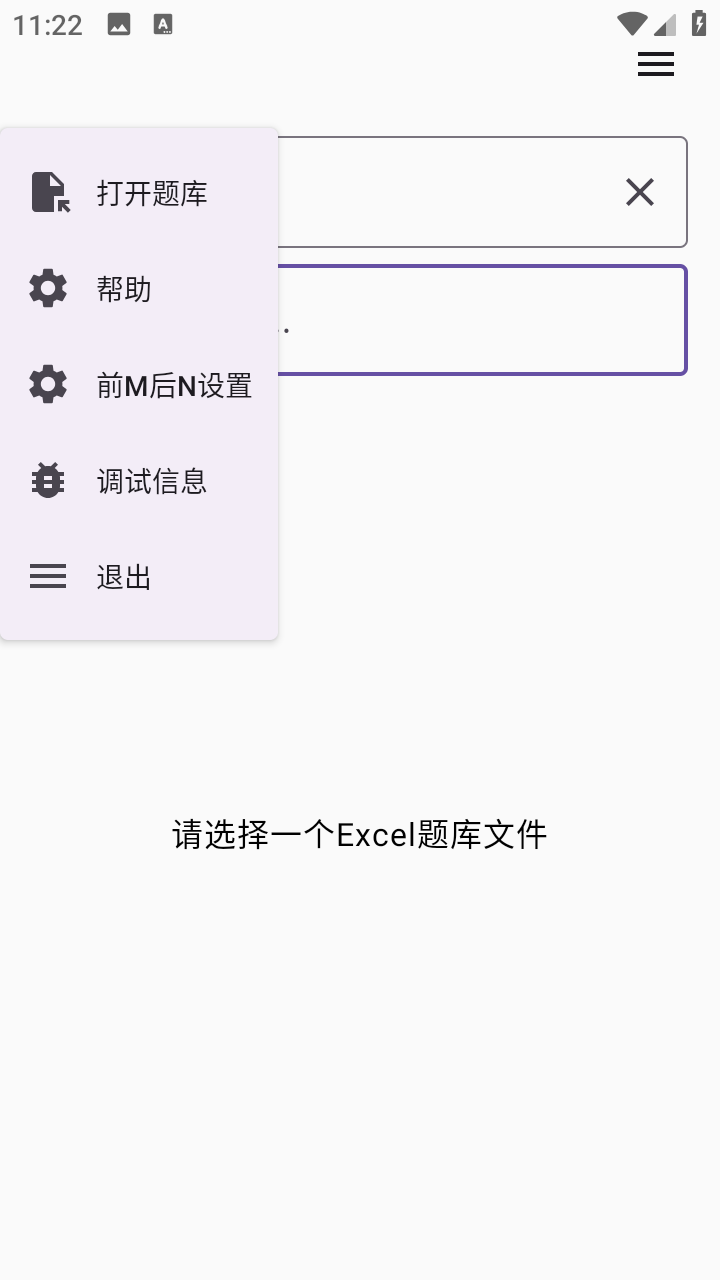
Task: Tap 退出 to exit the app
Action: (122, 577)
